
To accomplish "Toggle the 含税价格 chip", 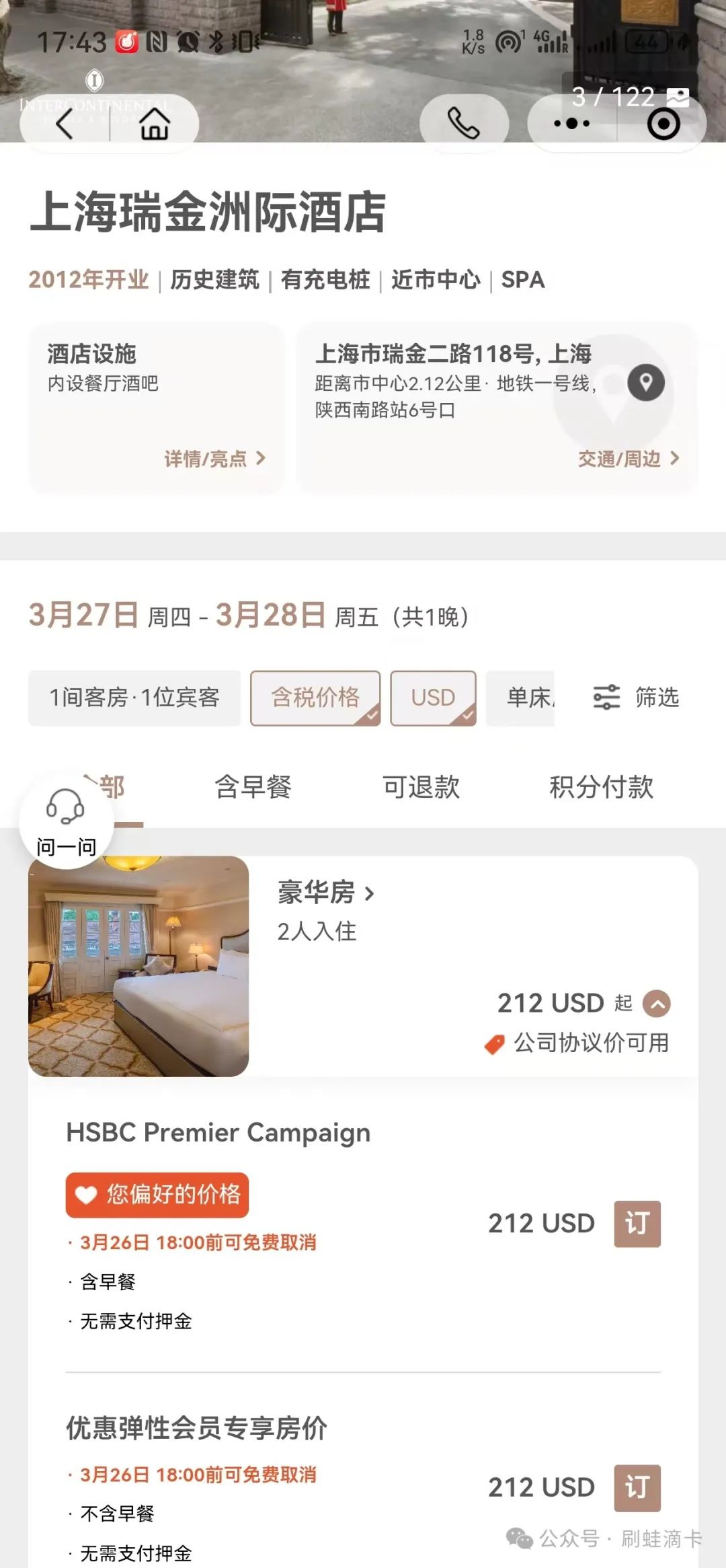I will (x=315, y=698).
